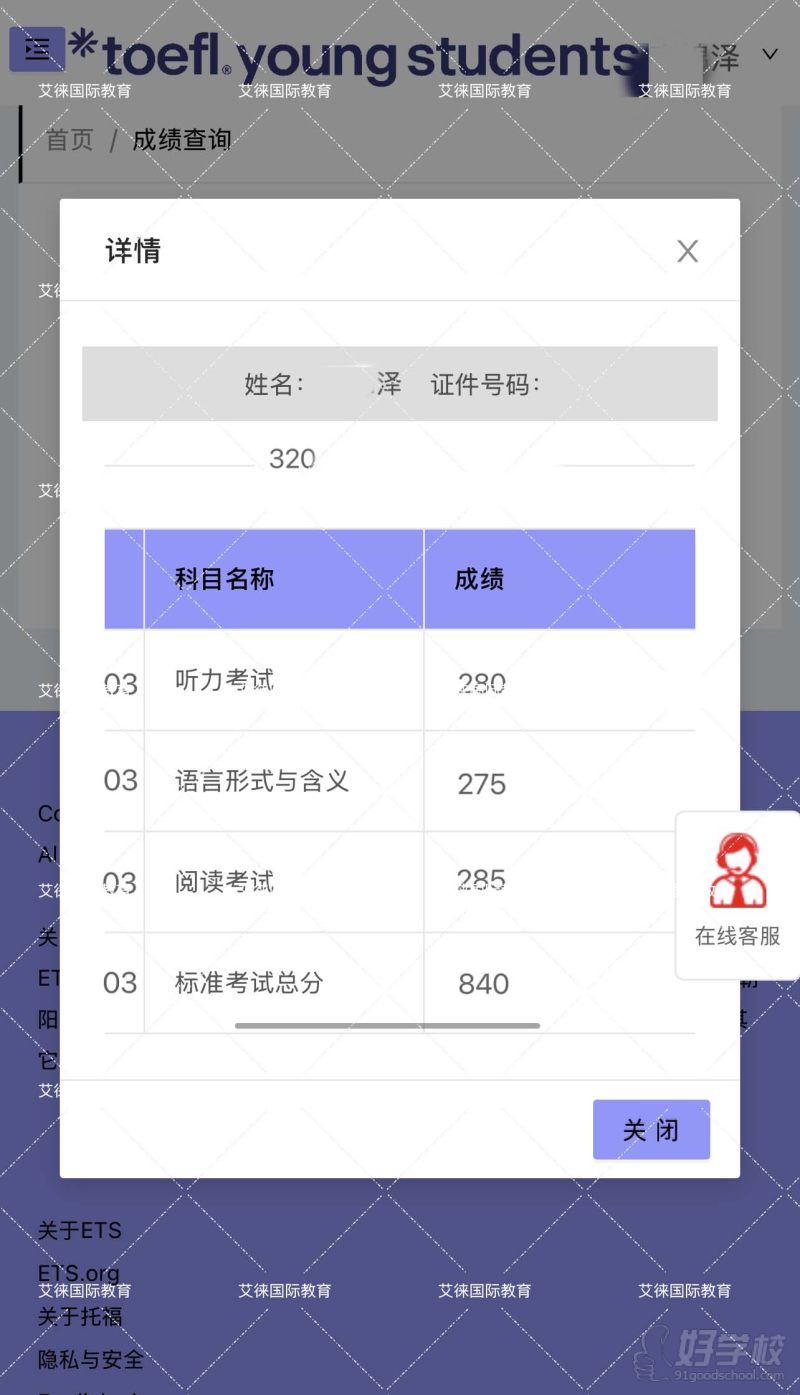Open the hamburger navigation menu
This screenshot has height=1395, width=800.
click(37, 49)
